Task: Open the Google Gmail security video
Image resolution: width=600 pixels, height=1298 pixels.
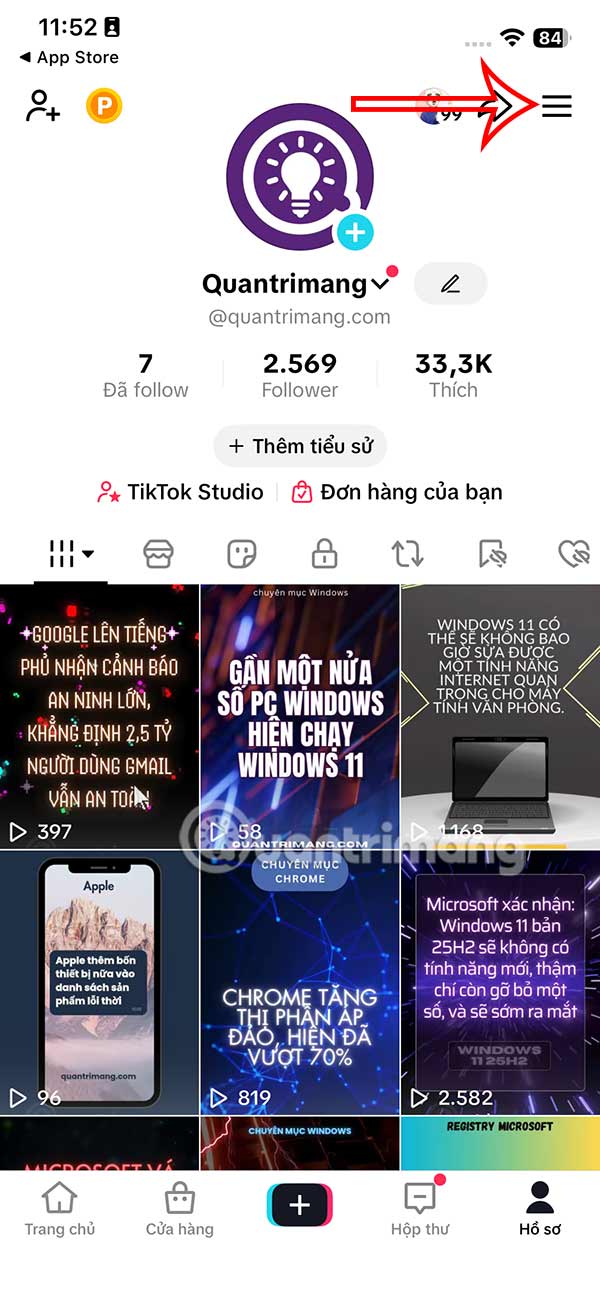Action: pos(99,715)
